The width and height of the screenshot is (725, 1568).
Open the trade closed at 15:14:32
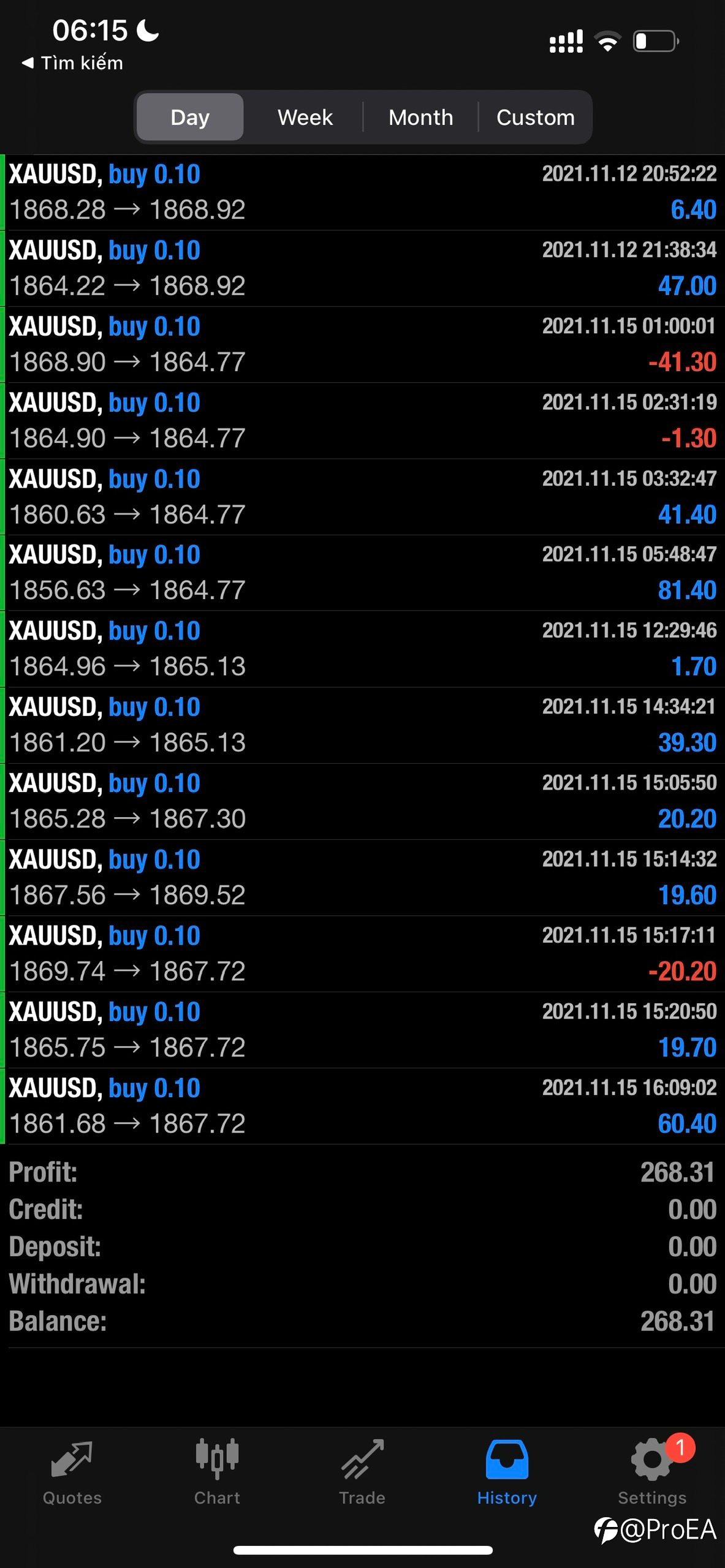pos(362,878)
